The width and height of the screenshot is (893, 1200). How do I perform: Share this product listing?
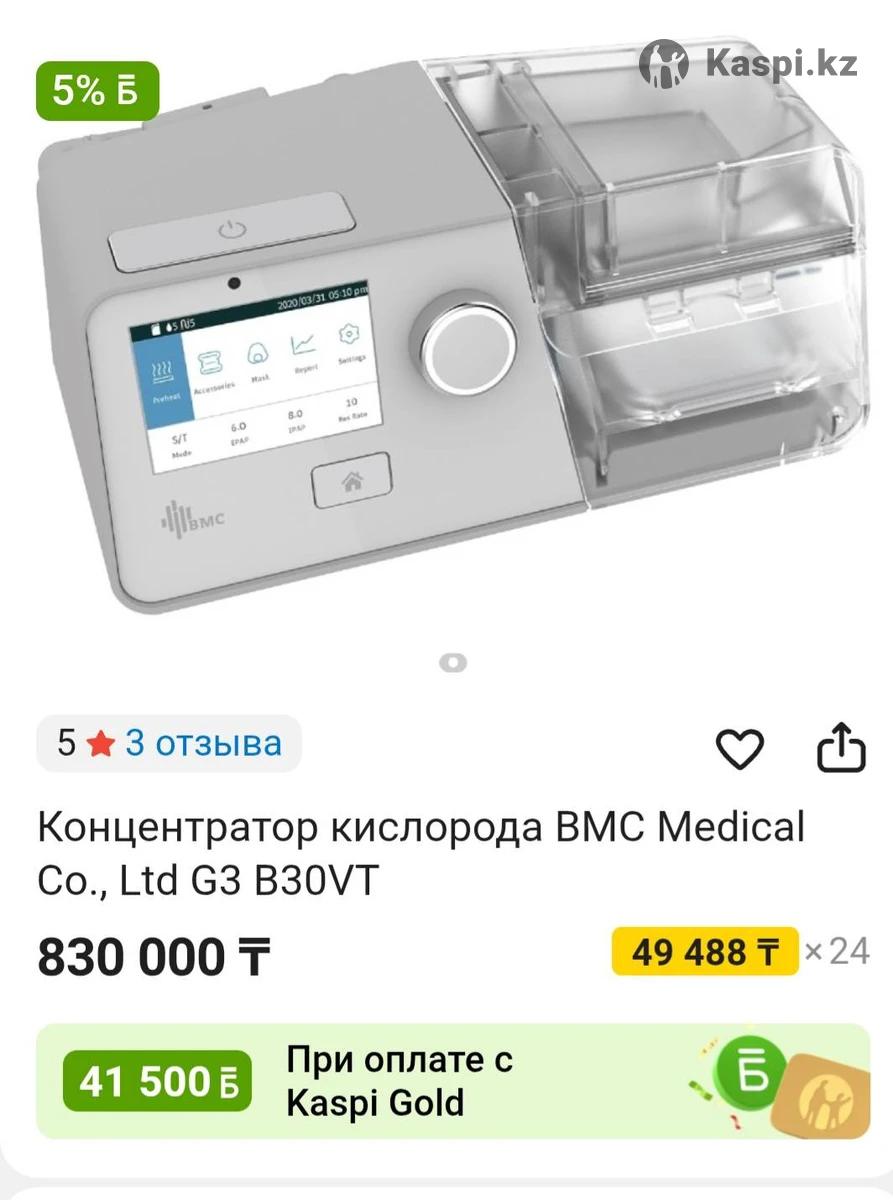[x=841, y=747]
